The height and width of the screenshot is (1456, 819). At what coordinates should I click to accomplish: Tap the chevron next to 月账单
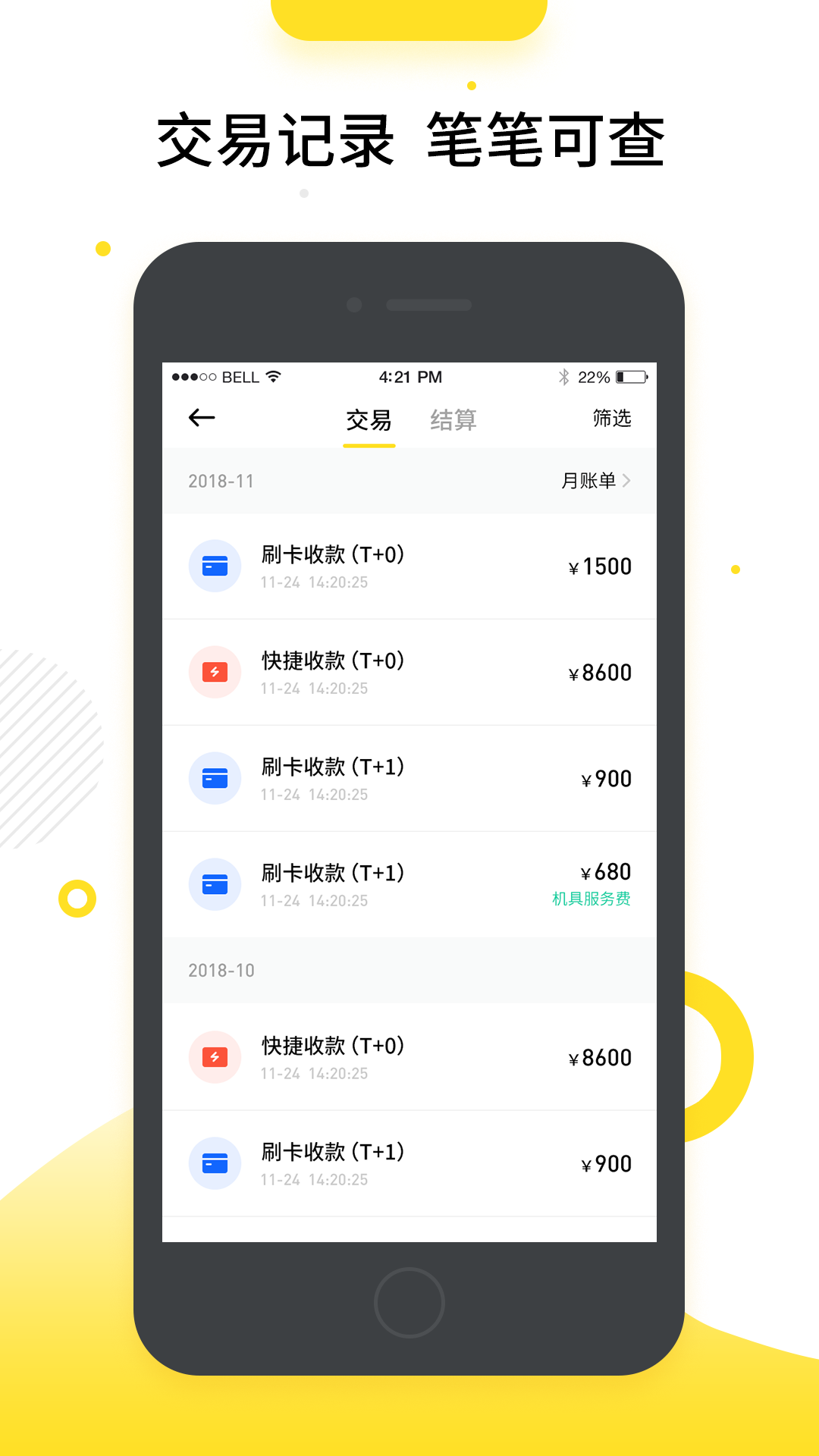click(x=627, y=480)
